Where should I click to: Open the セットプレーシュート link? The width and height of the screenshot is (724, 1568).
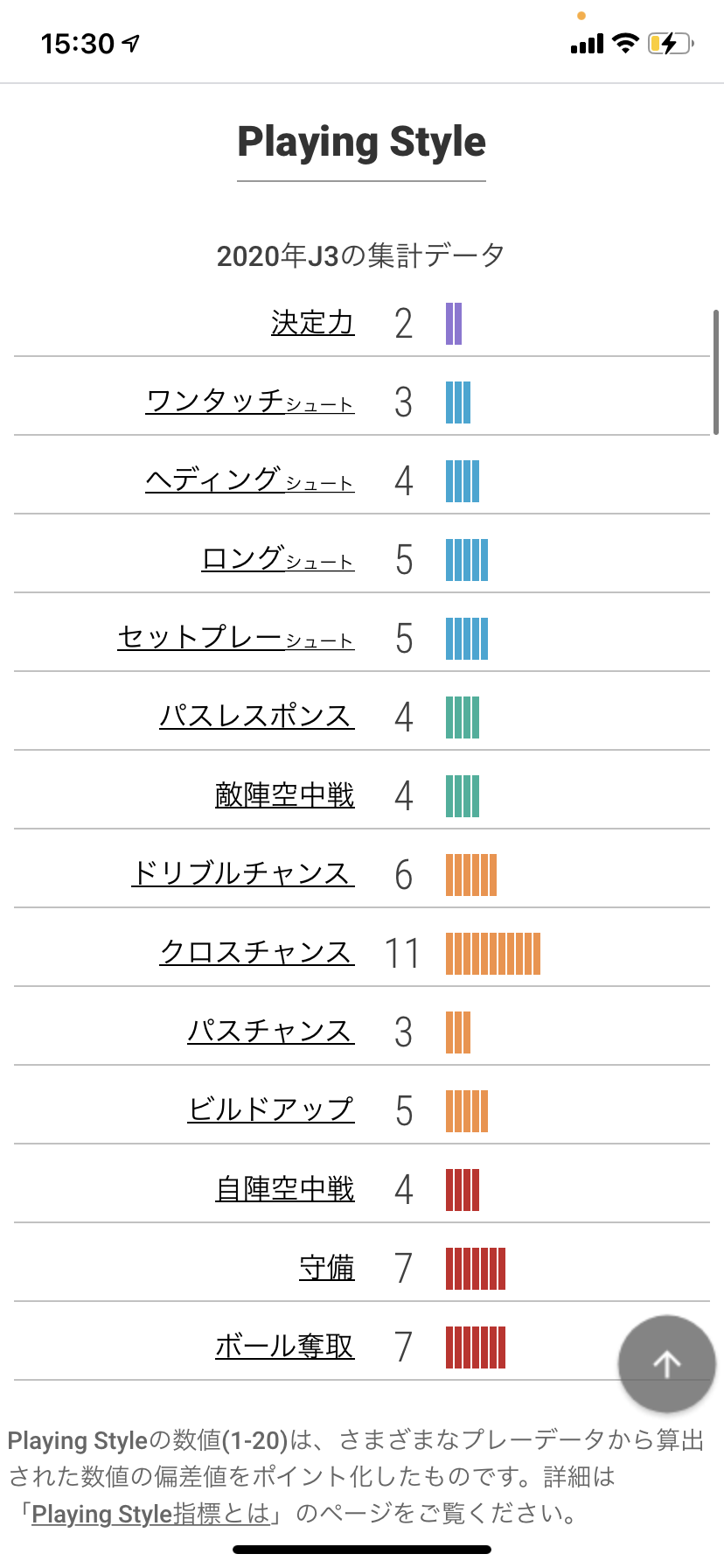tap(236, 638)
